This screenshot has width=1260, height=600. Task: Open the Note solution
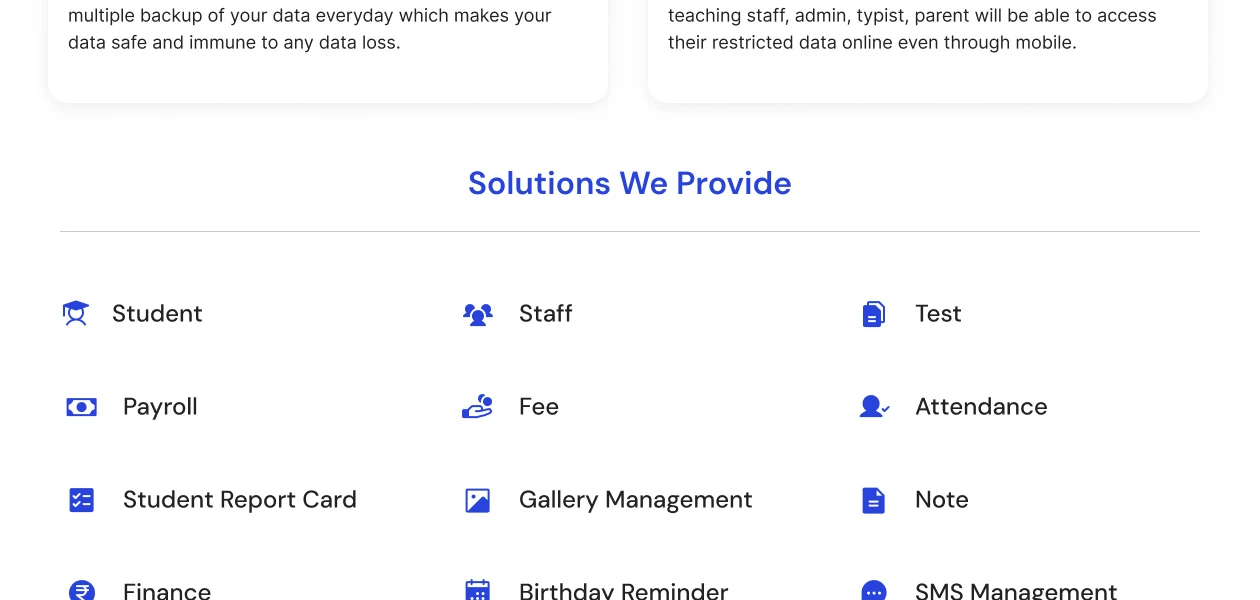click(x=941, y=500)
